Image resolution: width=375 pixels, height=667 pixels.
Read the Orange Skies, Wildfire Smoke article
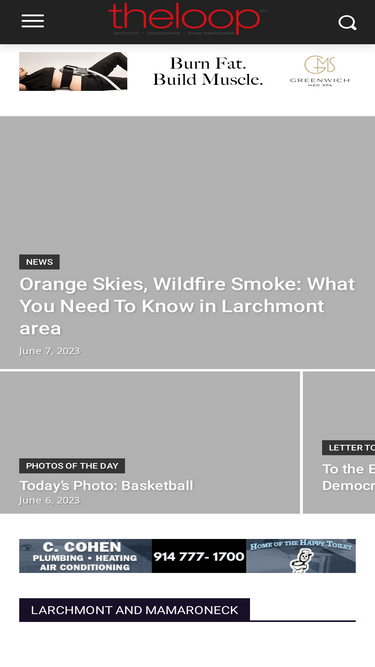187,306
